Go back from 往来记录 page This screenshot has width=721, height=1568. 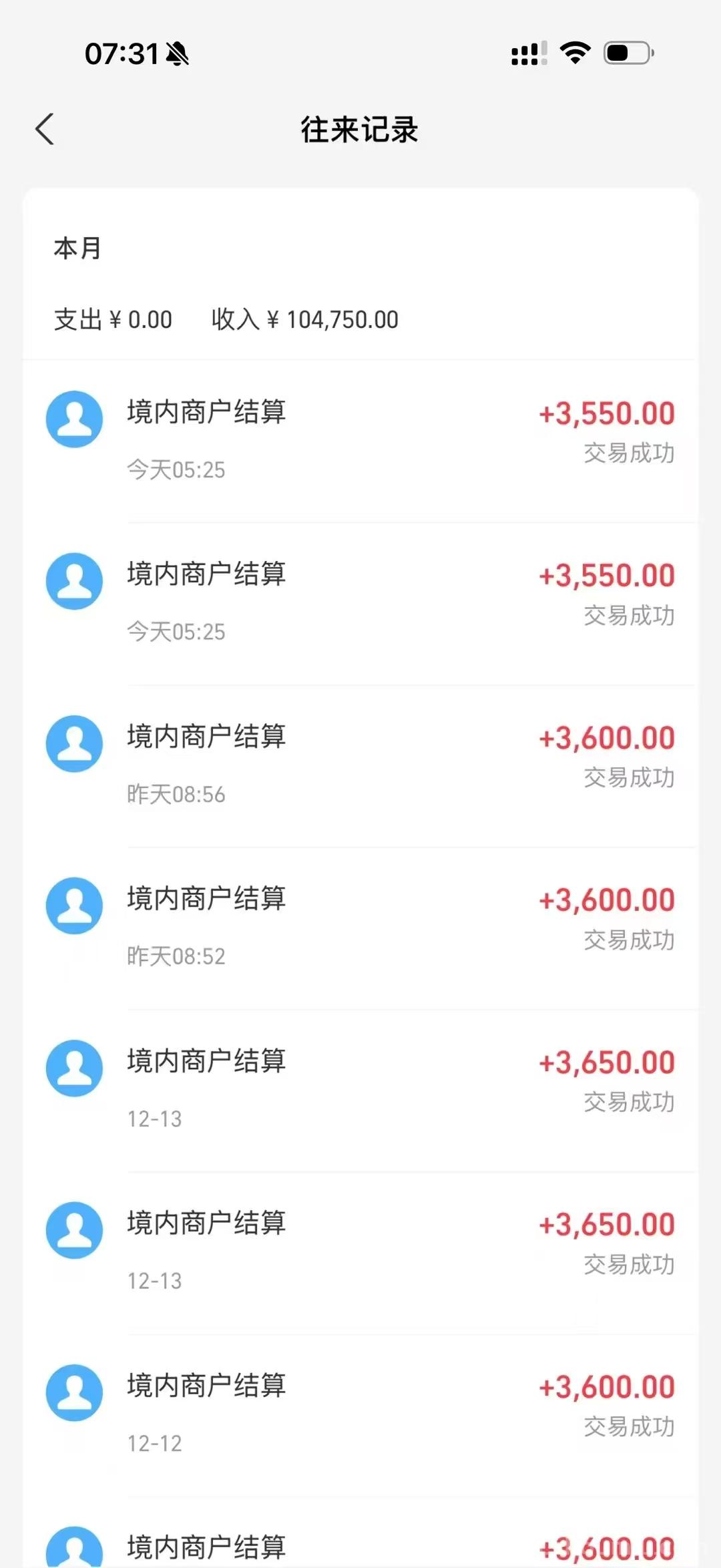pos(45,129)
